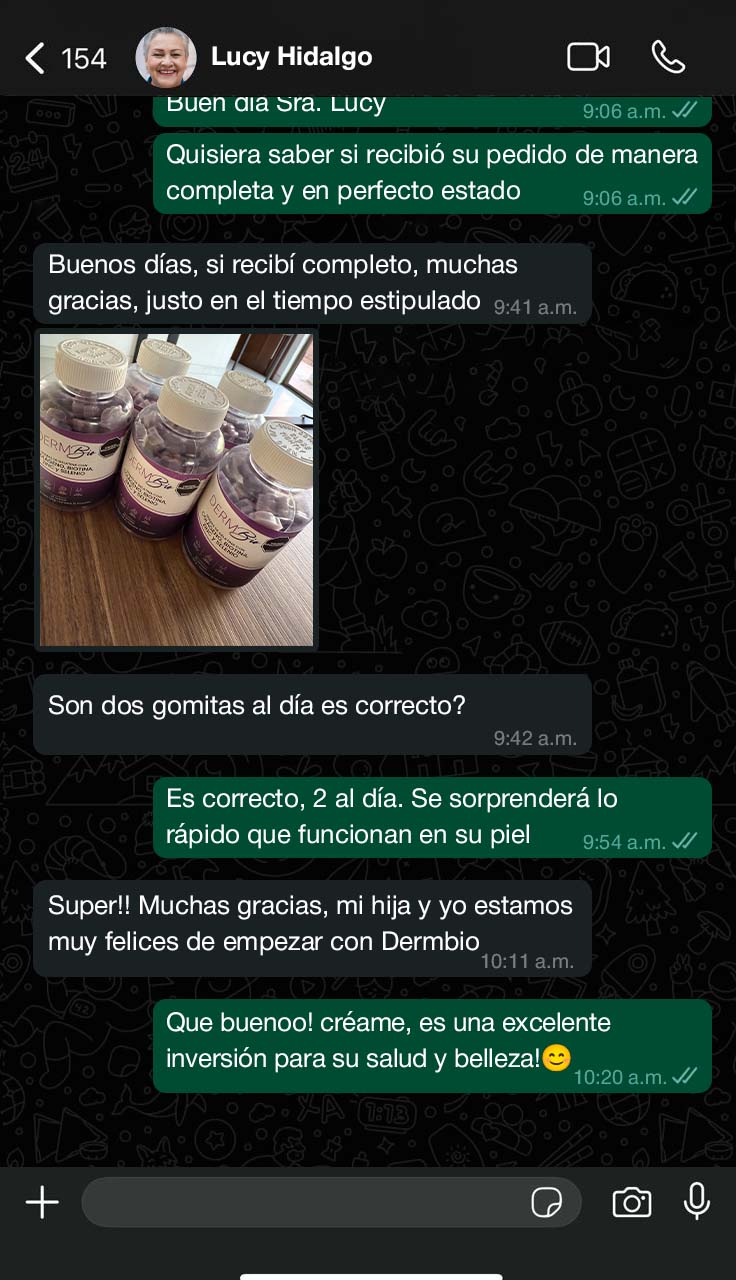The width and height of the screenshot is (736, 1280).
Task: Start a video call with Lucy
Action: pos(588,57)
